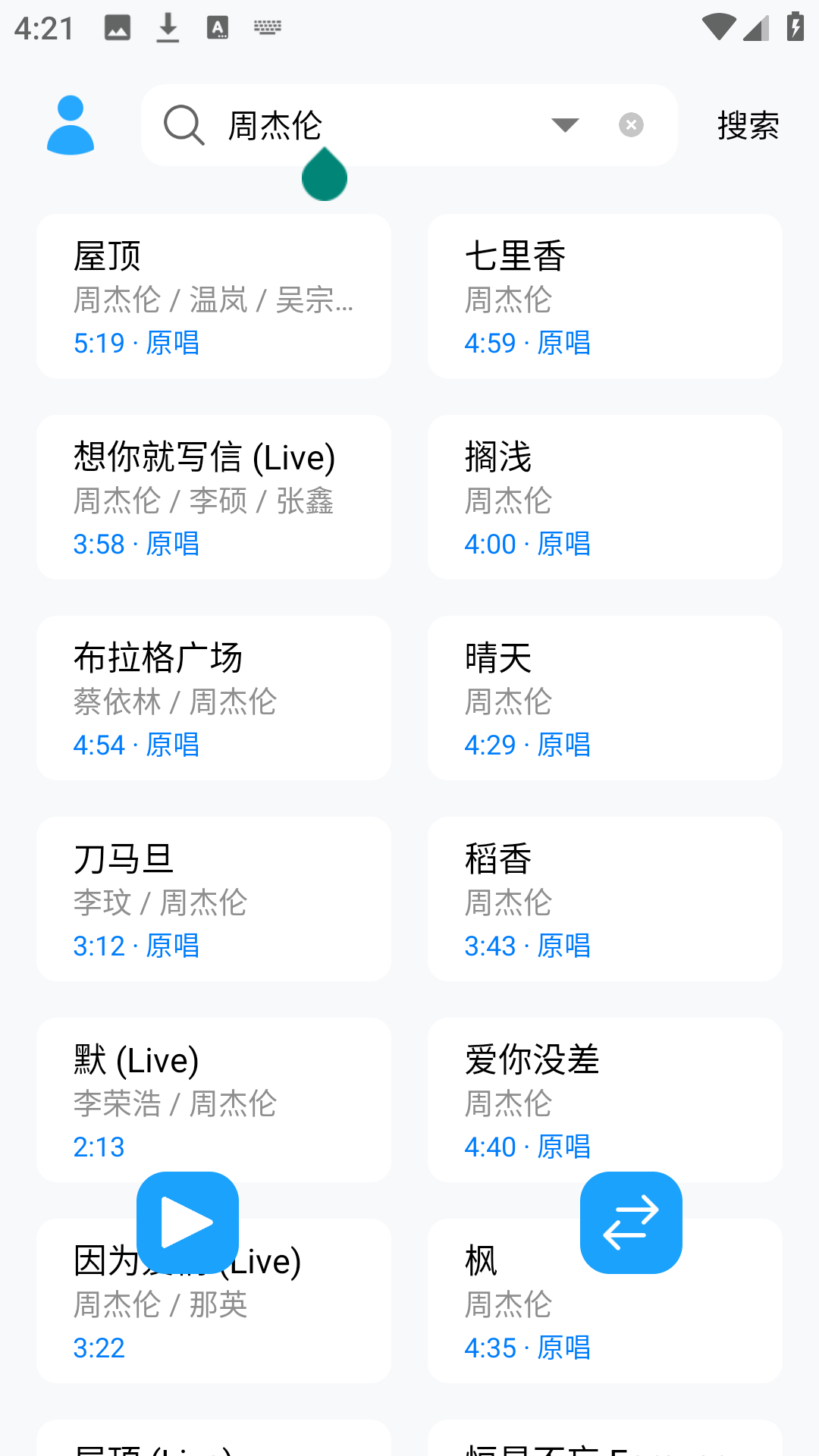Tap the battery charging indicator
Image resolution: width=819 pixels, height=1456 pixels.
click(x=794, y=27)
